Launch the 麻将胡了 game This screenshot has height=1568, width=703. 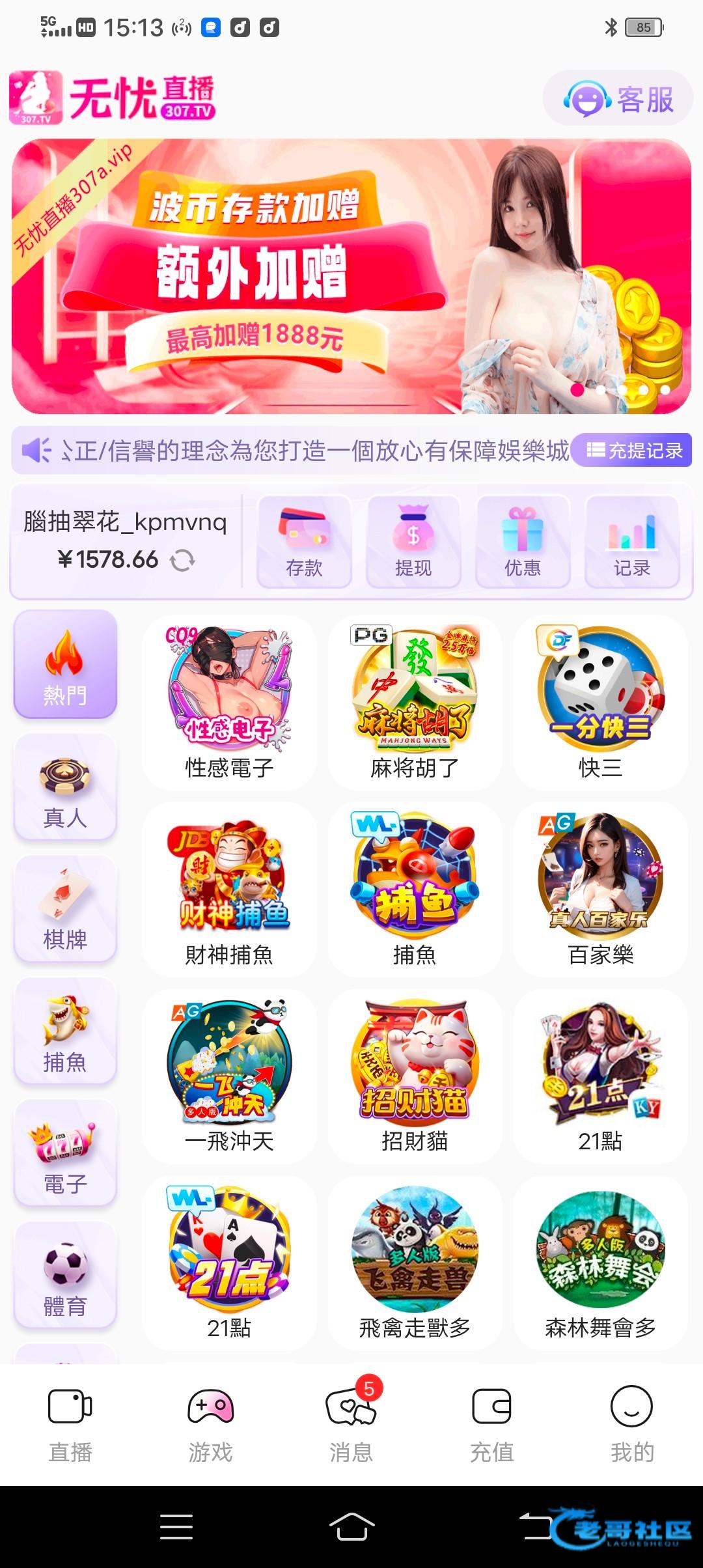[415, 702]
